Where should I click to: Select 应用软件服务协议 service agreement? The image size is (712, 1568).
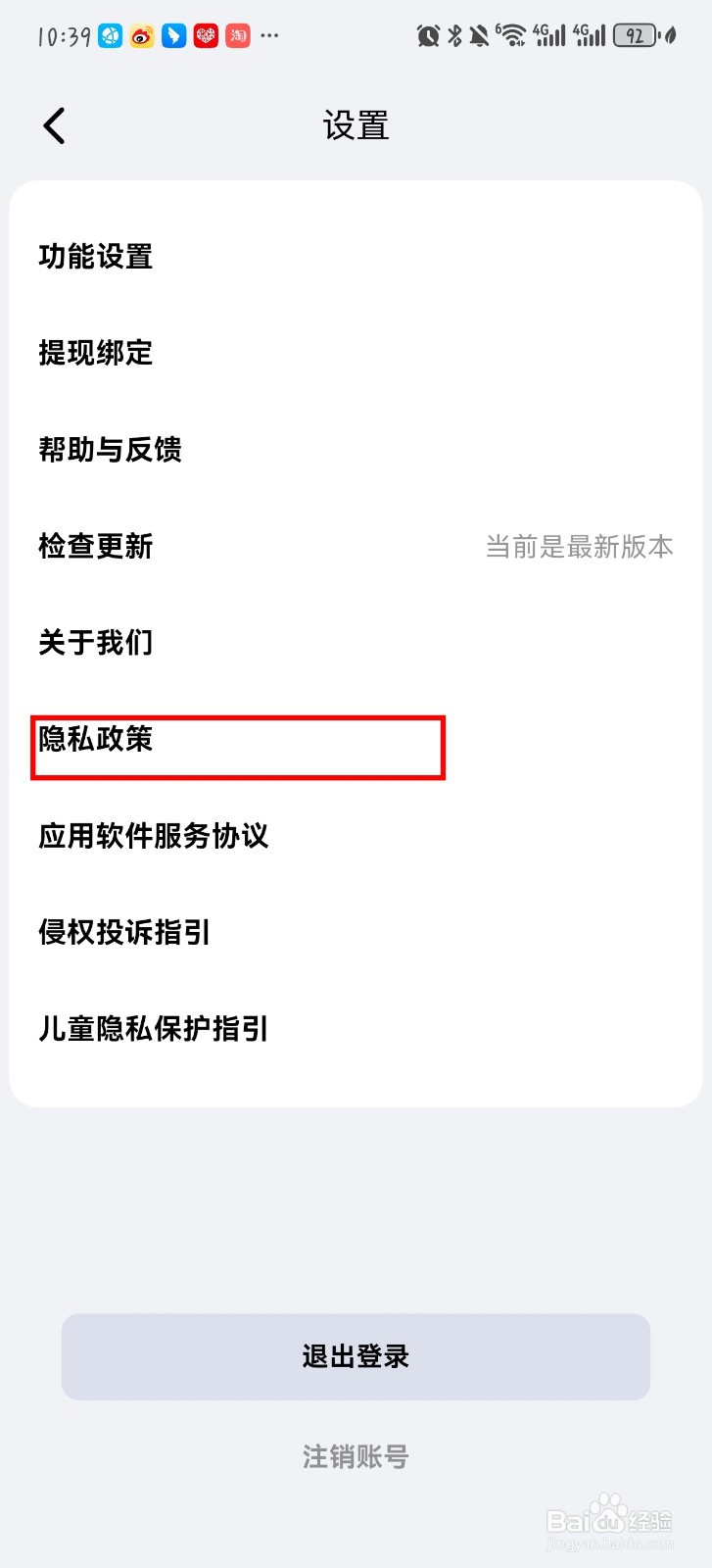(154, 837)
